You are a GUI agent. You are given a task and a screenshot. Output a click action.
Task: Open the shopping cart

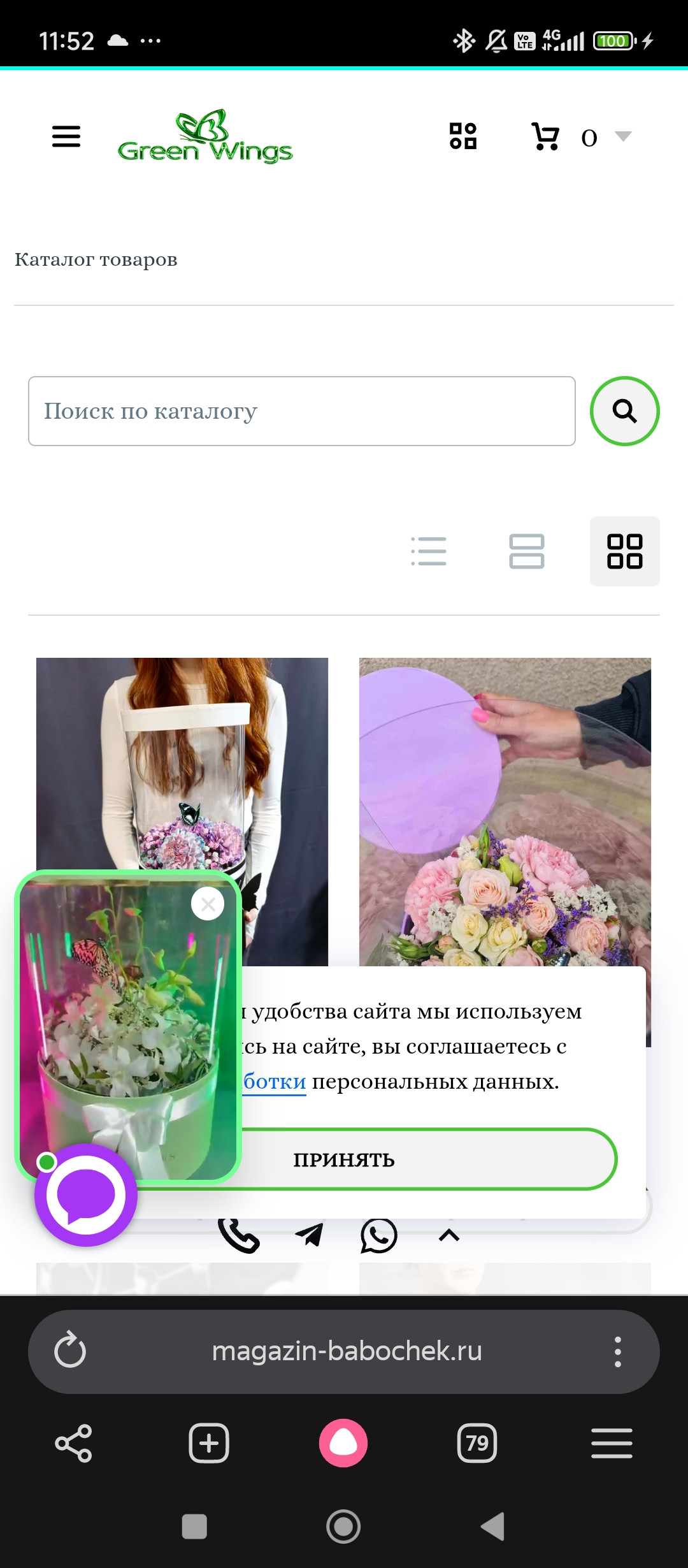545,136
